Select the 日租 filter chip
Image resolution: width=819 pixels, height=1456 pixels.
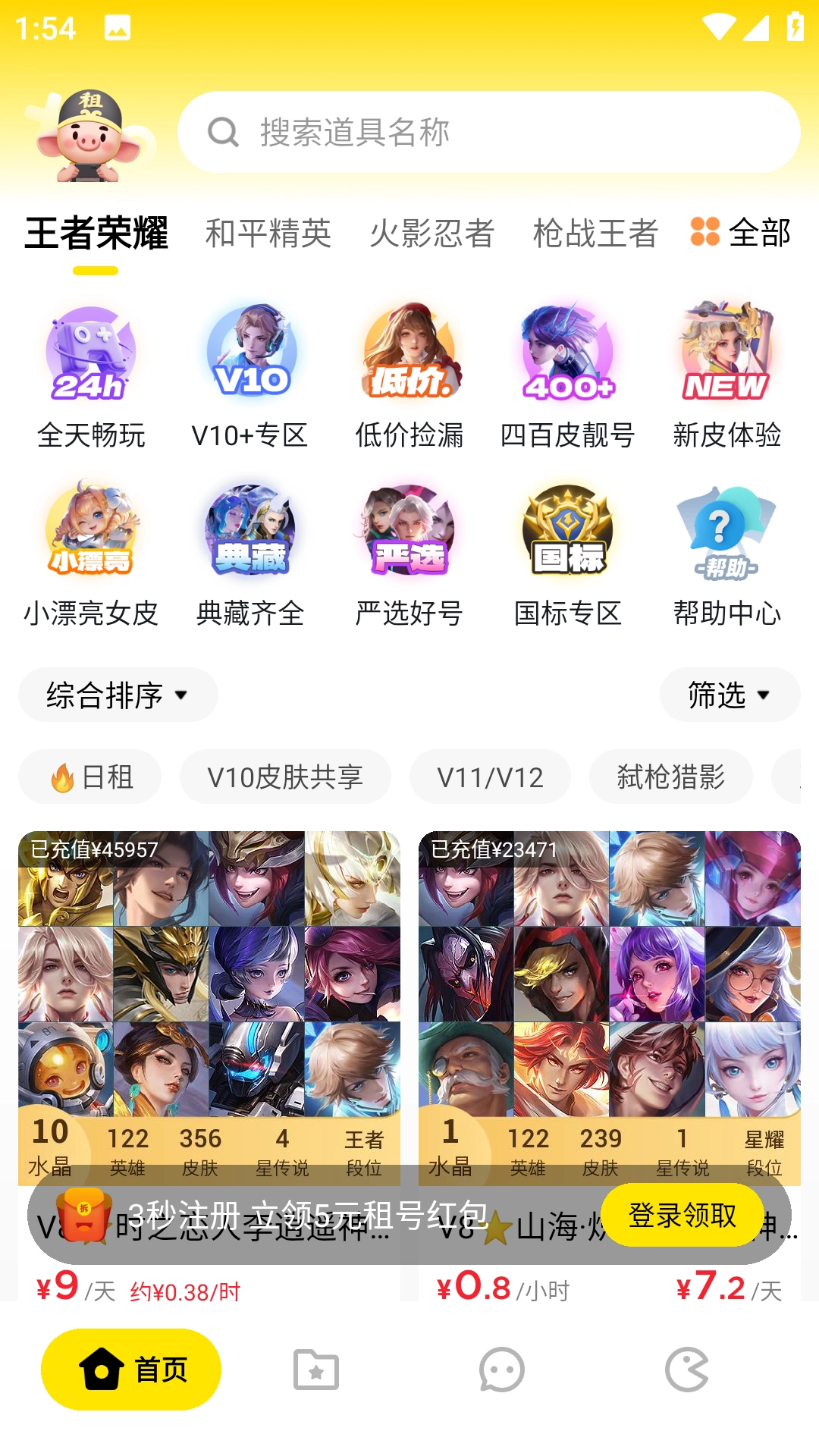tap(90, 777)
